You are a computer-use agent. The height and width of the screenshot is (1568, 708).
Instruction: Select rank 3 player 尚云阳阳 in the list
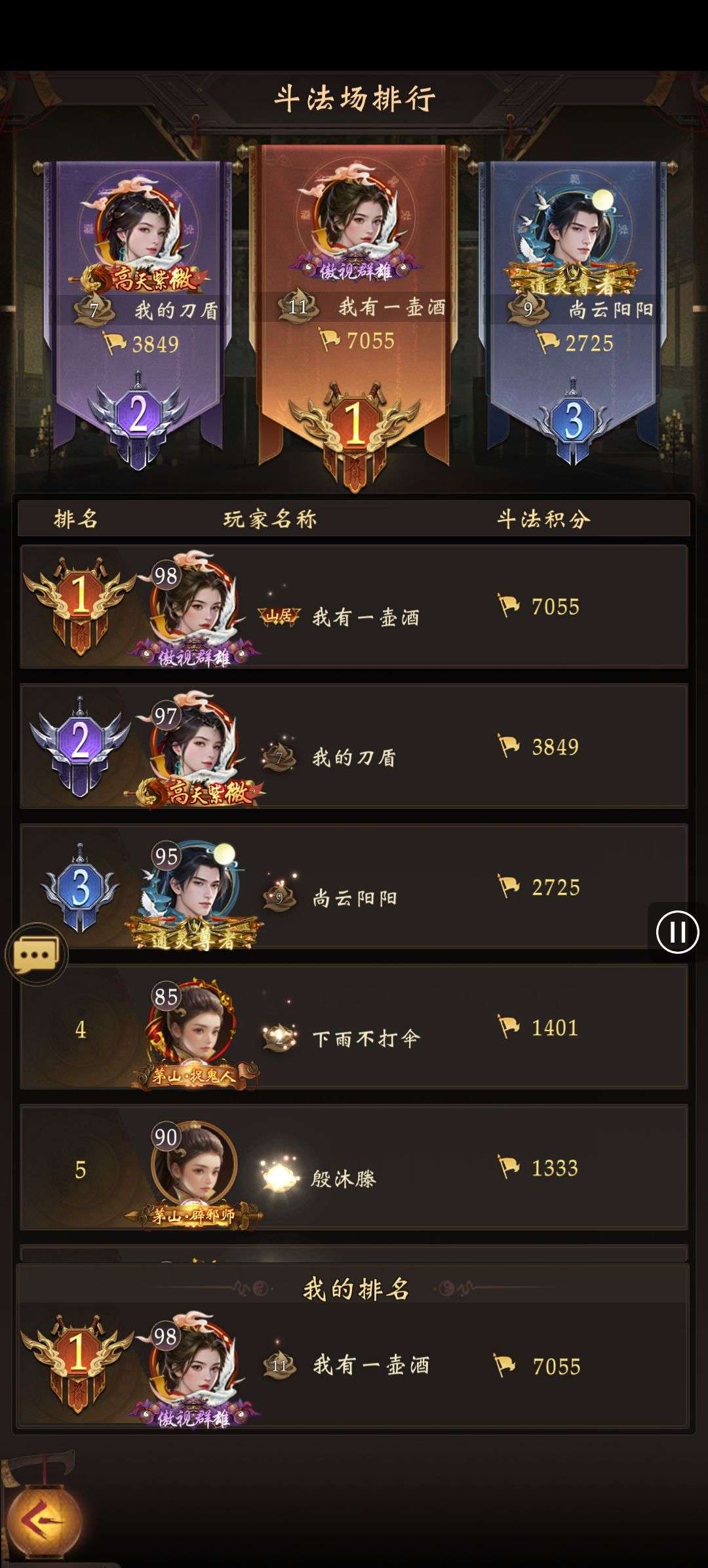click(x=354, y=888)
